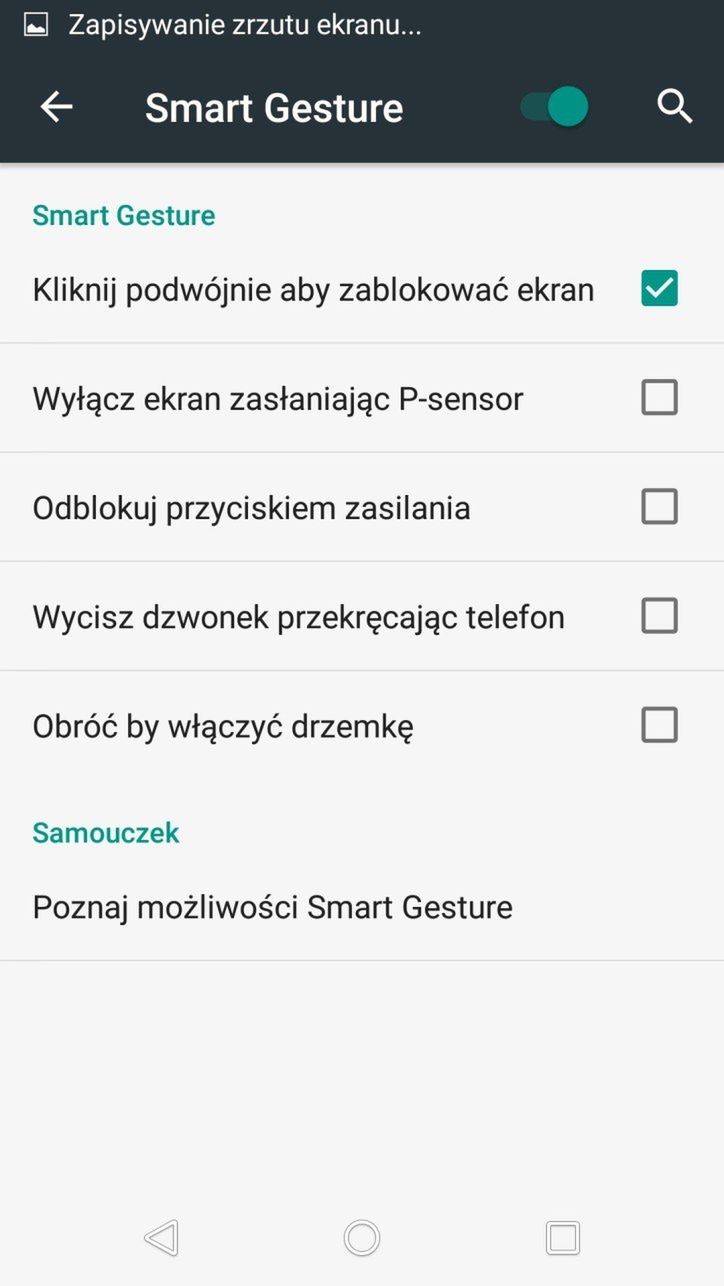Tap the system home button

click(362, 1238)
